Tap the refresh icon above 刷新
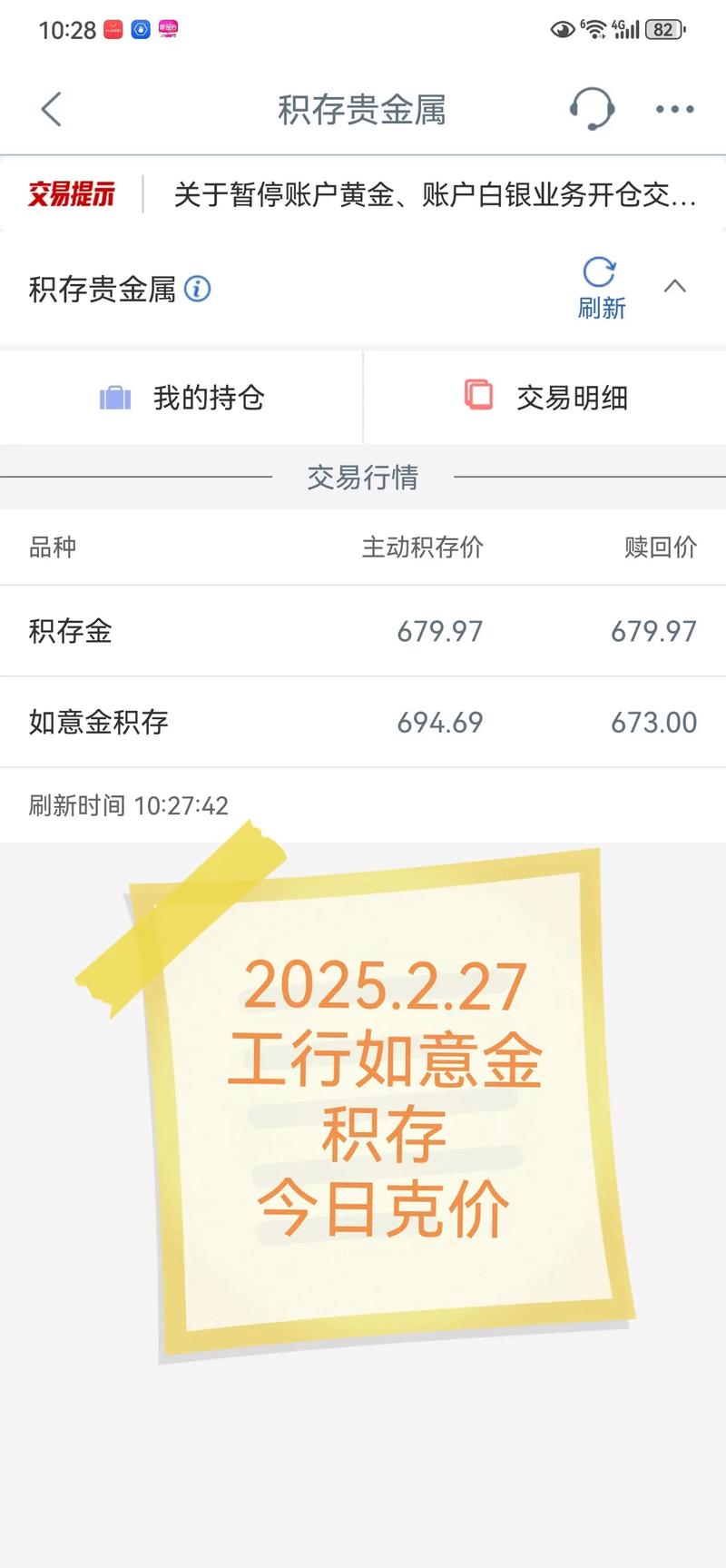Screen dimensions: 726x1568 [x=601, y=271]
